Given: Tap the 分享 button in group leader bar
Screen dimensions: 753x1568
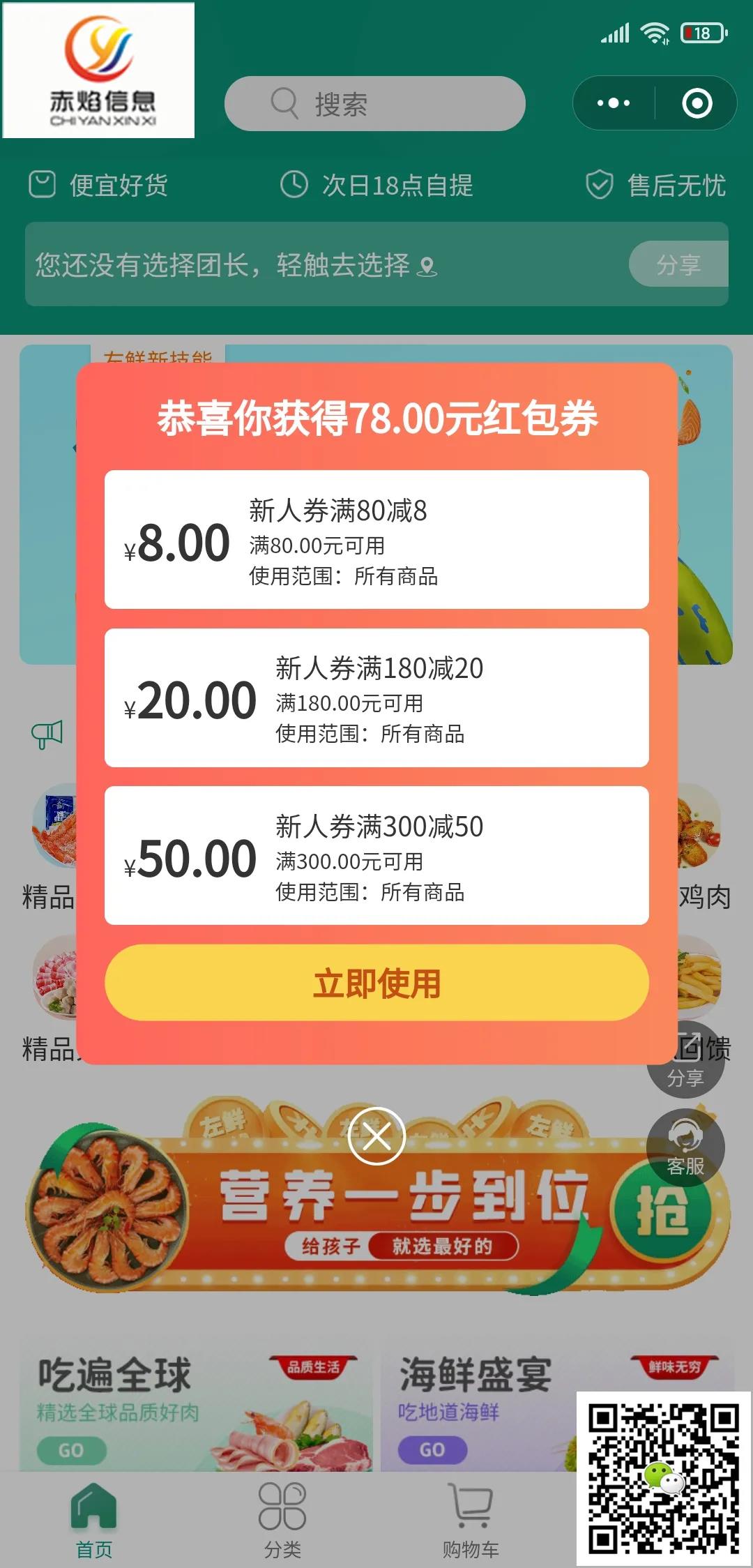Looking at the screenshot, I should [678, 264].
